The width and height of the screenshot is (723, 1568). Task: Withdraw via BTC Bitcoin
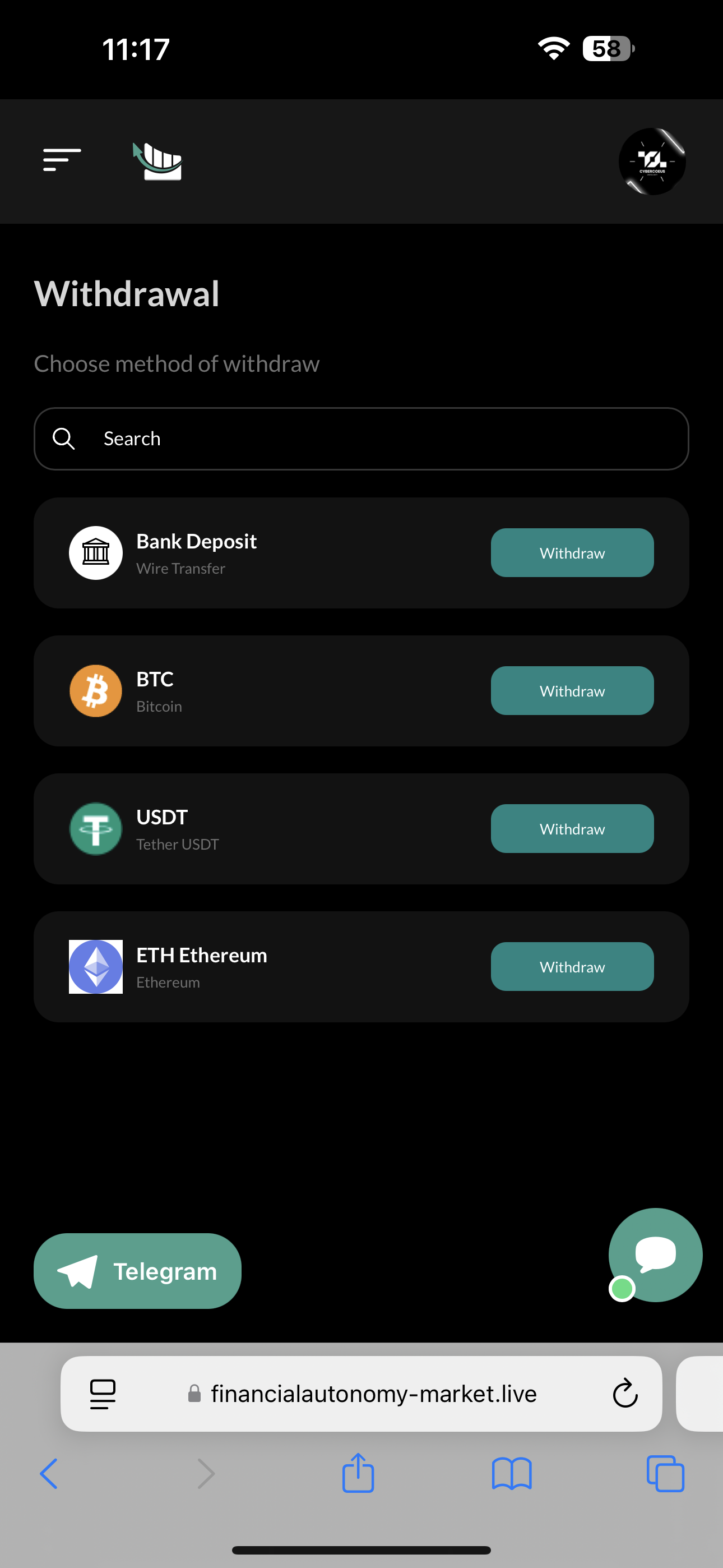pyautogui.click(x=572, y=691)
